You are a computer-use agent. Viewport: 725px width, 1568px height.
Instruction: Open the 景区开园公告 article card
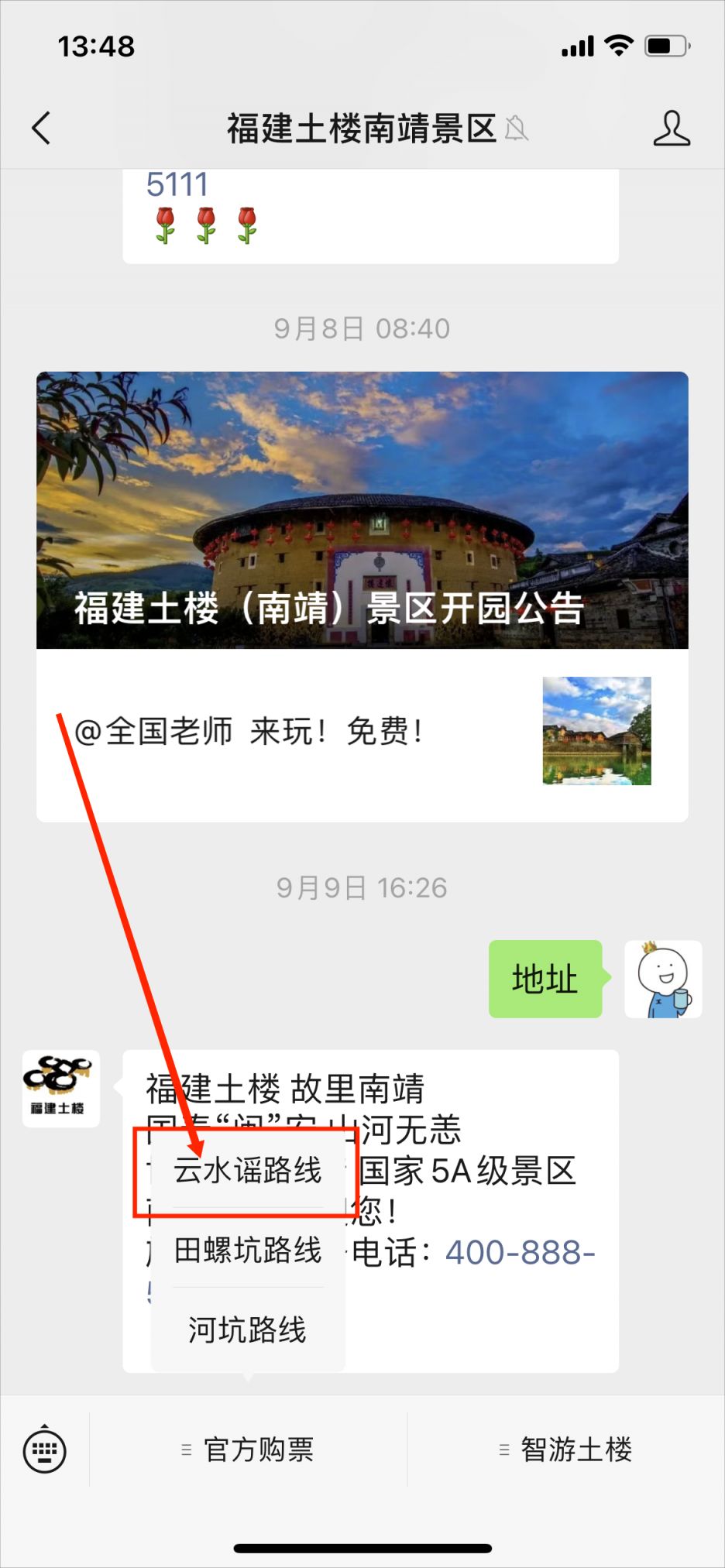[362, 510]
